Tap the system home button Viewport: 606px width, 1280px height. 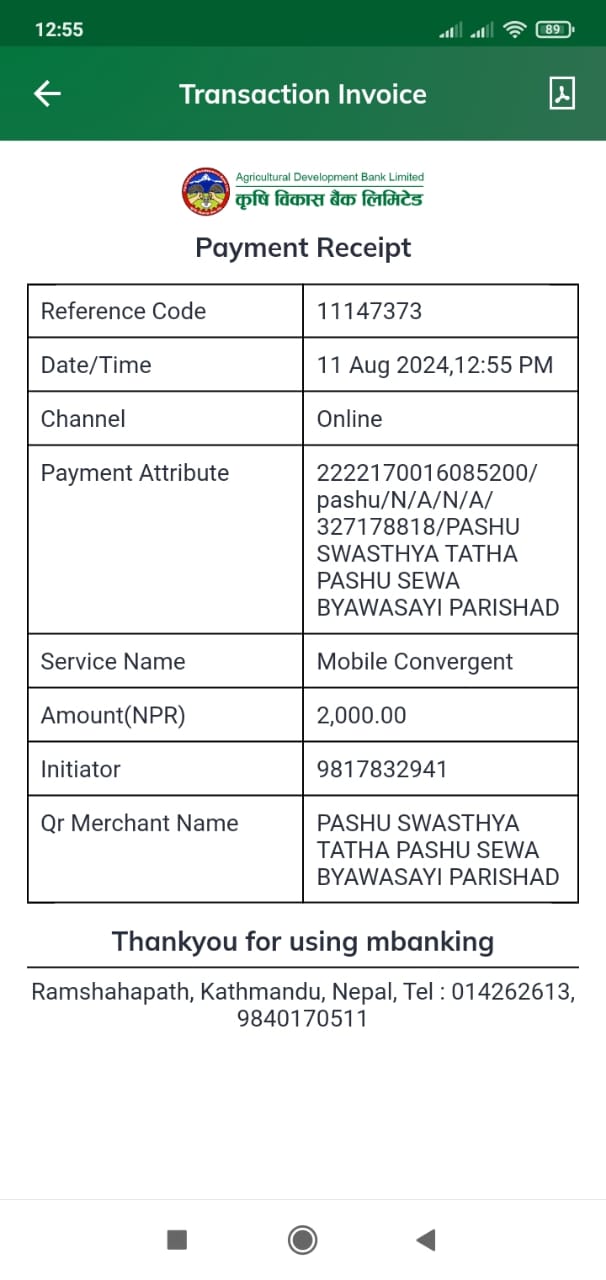point(303,1240)
